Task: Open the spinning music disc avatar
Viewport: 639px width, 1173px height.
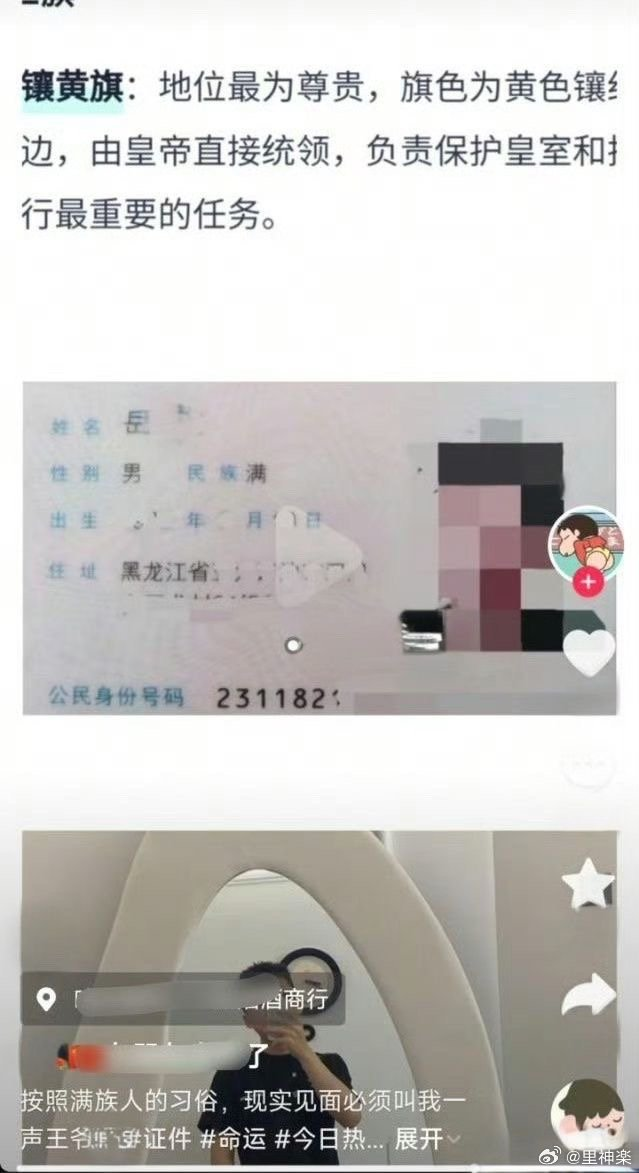Action: pos(589,1117)
